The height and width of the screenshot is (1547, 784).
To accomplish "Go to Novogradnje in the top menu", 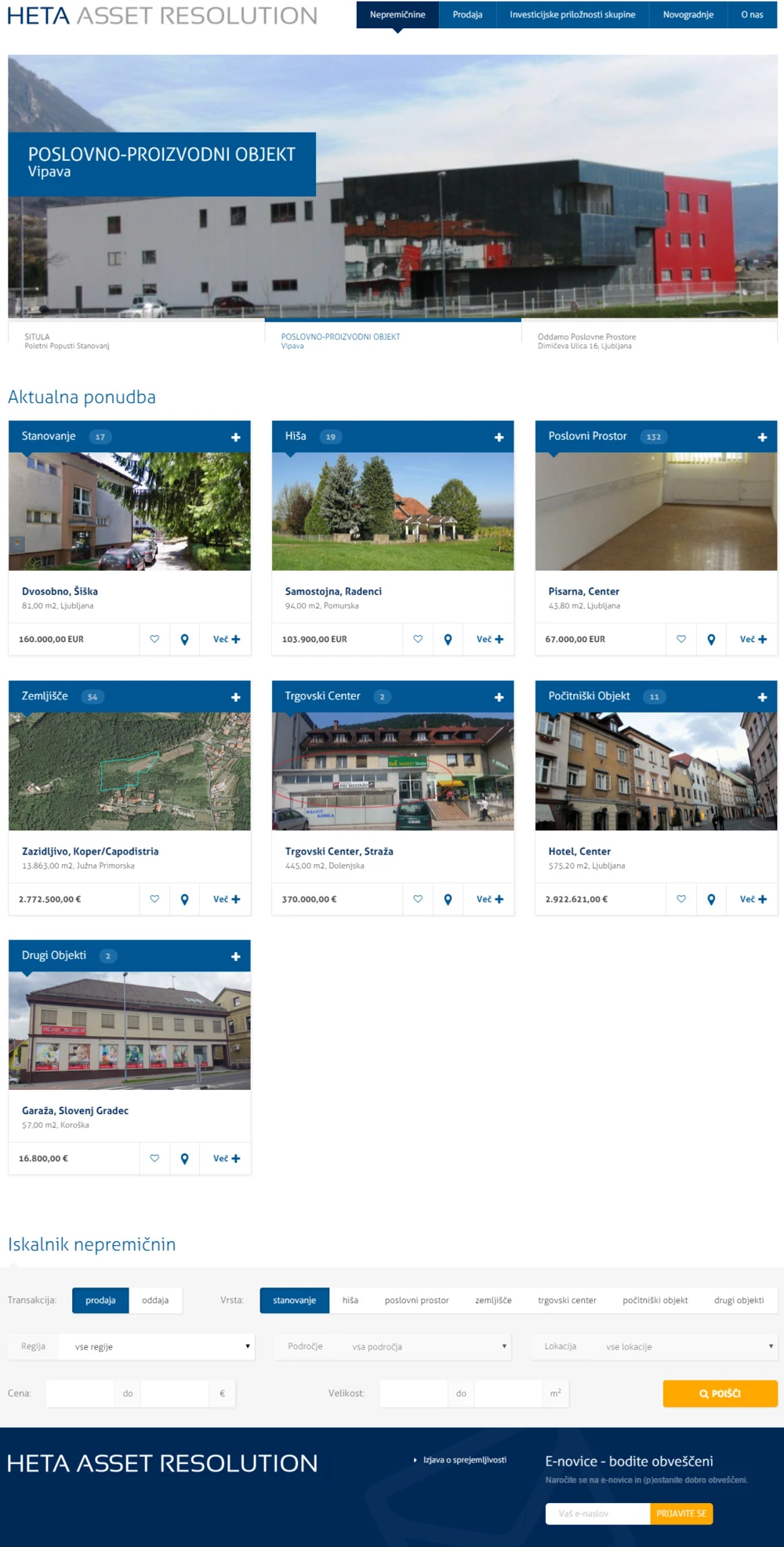I will tap(688, 15).
